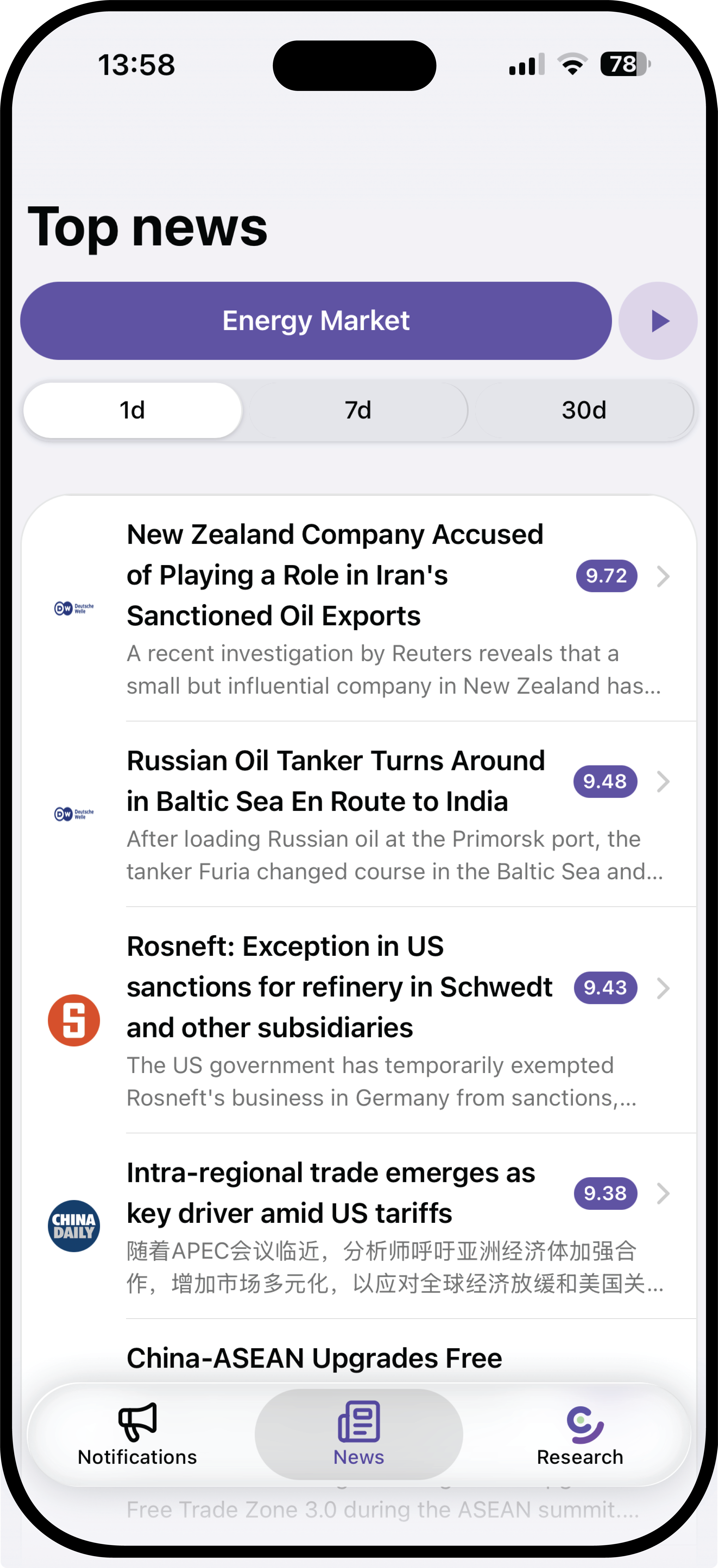Tap the News tab in bottom bar
The image size is (718, 1568).
[359, 1434]
